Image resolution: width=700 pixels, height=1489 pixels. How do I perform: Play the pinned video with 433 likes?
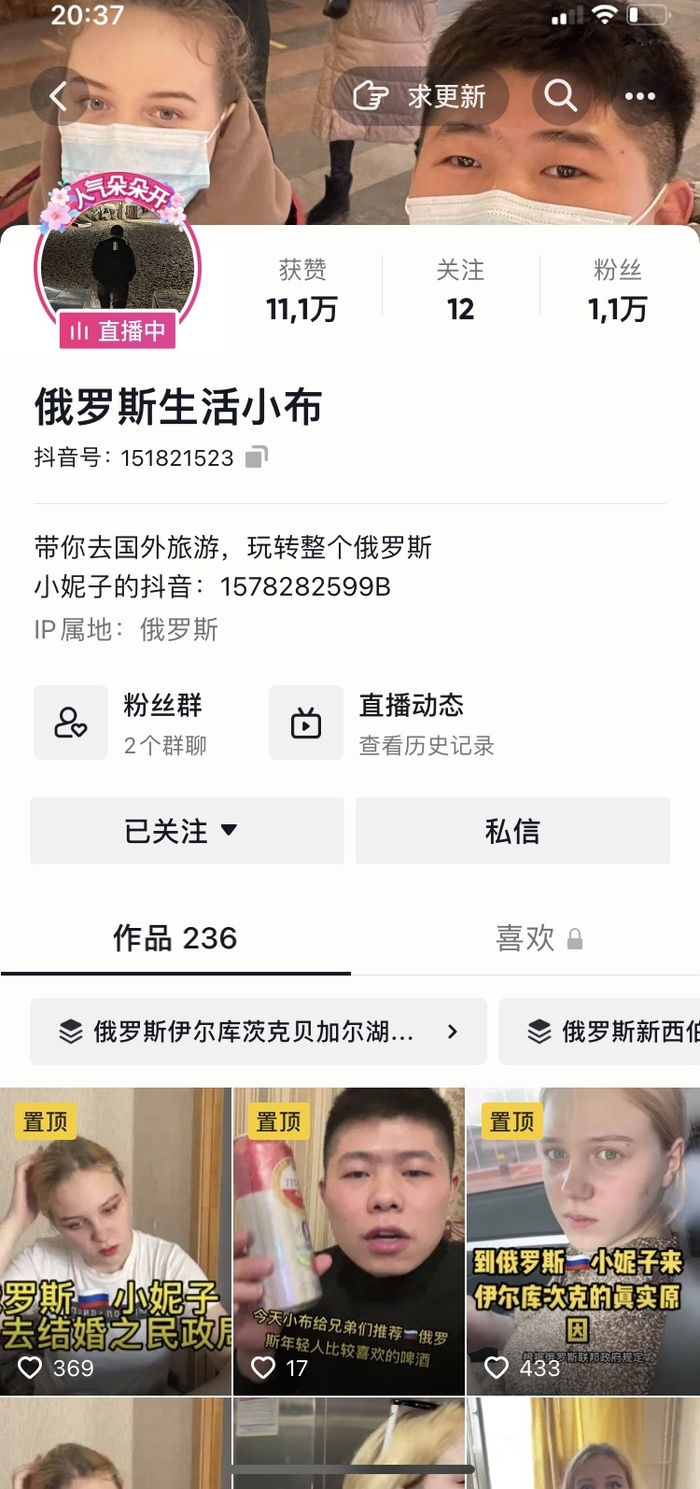(583, 1241)
